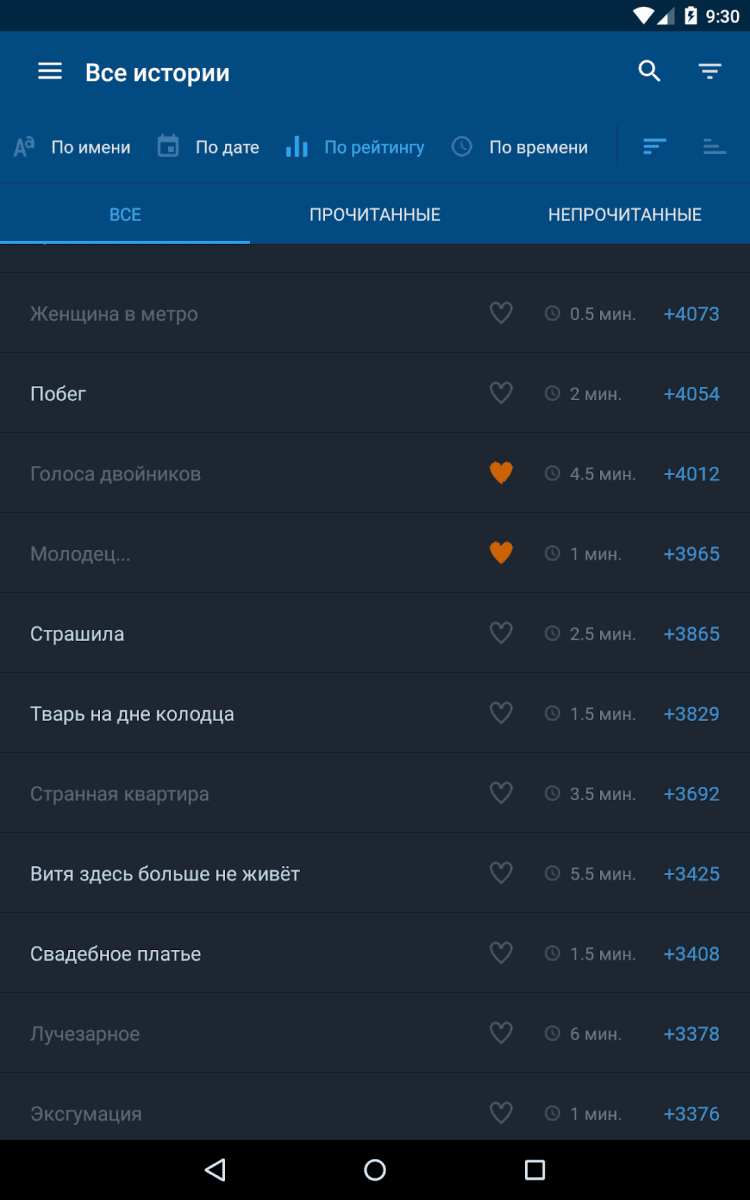Open the story Страшила
Screen dimensions: 750x1200
pos(77,634)
